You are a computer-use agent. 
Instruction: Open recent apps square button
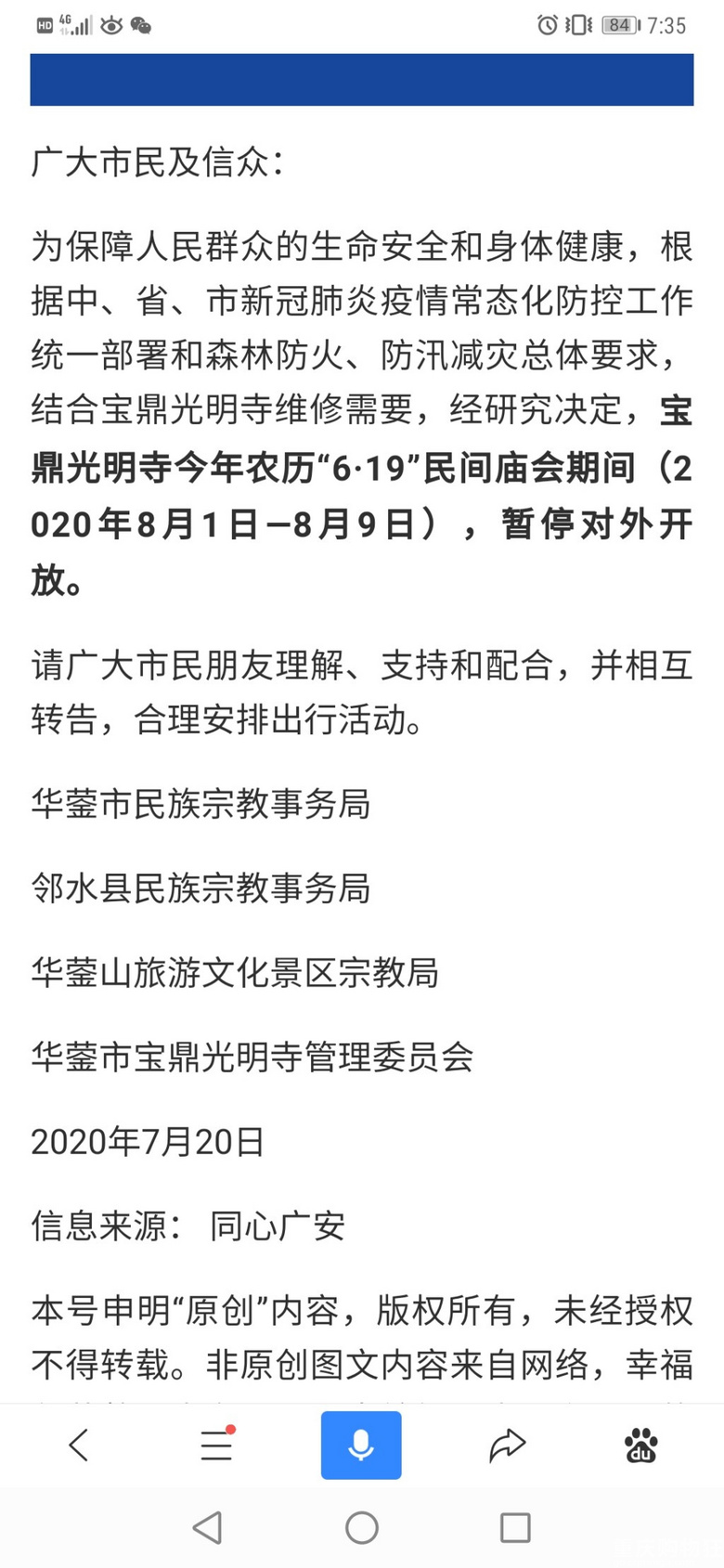(x=515, y=1527)
